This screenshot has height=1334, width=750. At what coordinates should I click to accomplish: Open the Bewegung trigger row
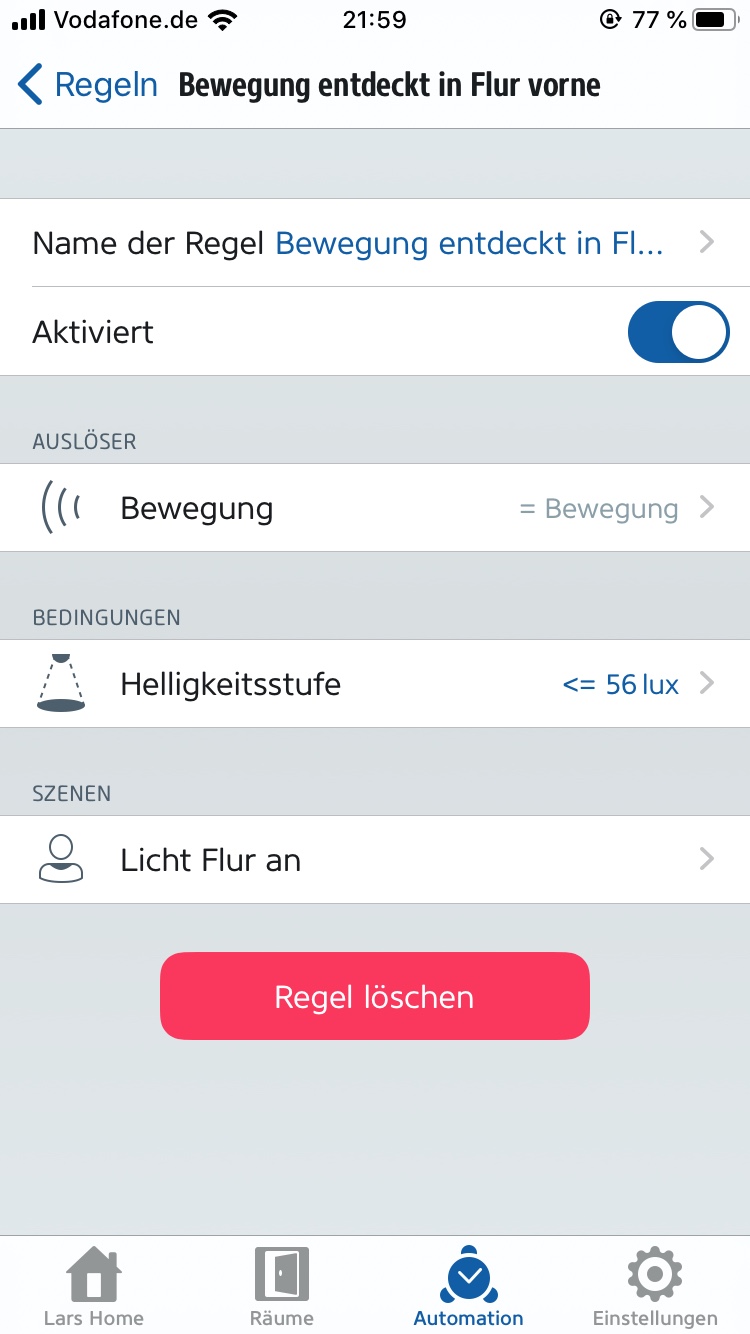click(x=375, y=508)
